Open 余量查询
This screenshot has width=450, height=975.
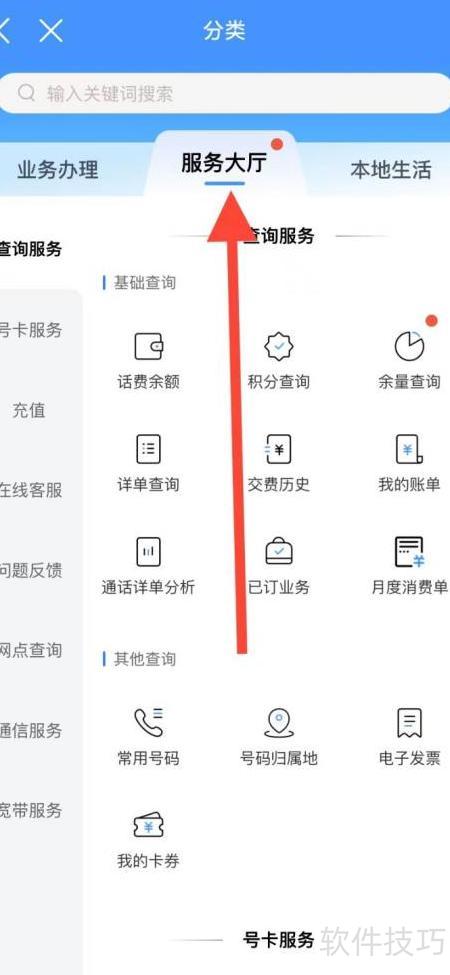[409, 360]
